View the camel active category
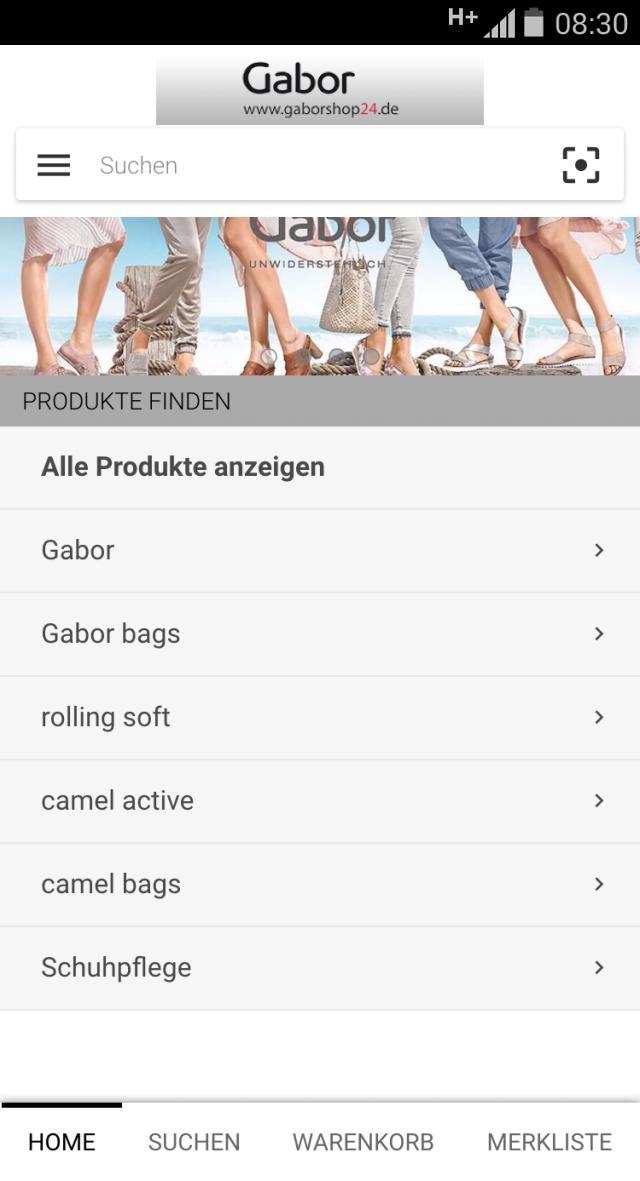The image size is (640, 1181). click(x=320, y=801)
